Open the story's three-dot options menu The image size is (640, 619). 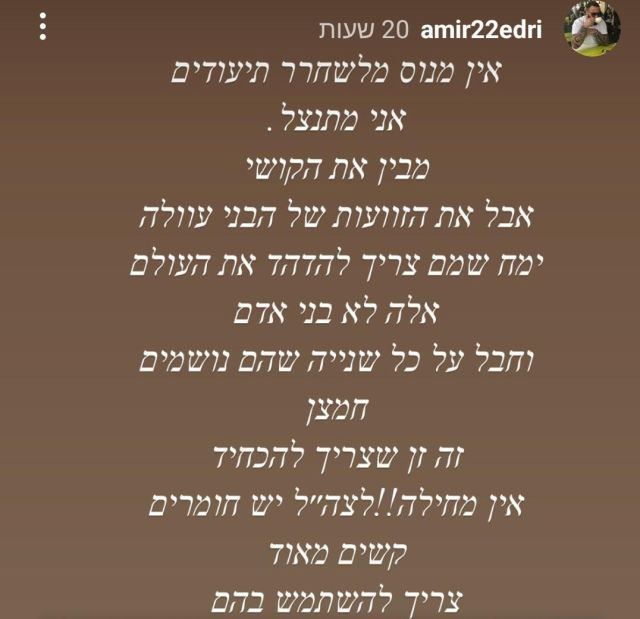pyautogui.click(x=42, y=27)
